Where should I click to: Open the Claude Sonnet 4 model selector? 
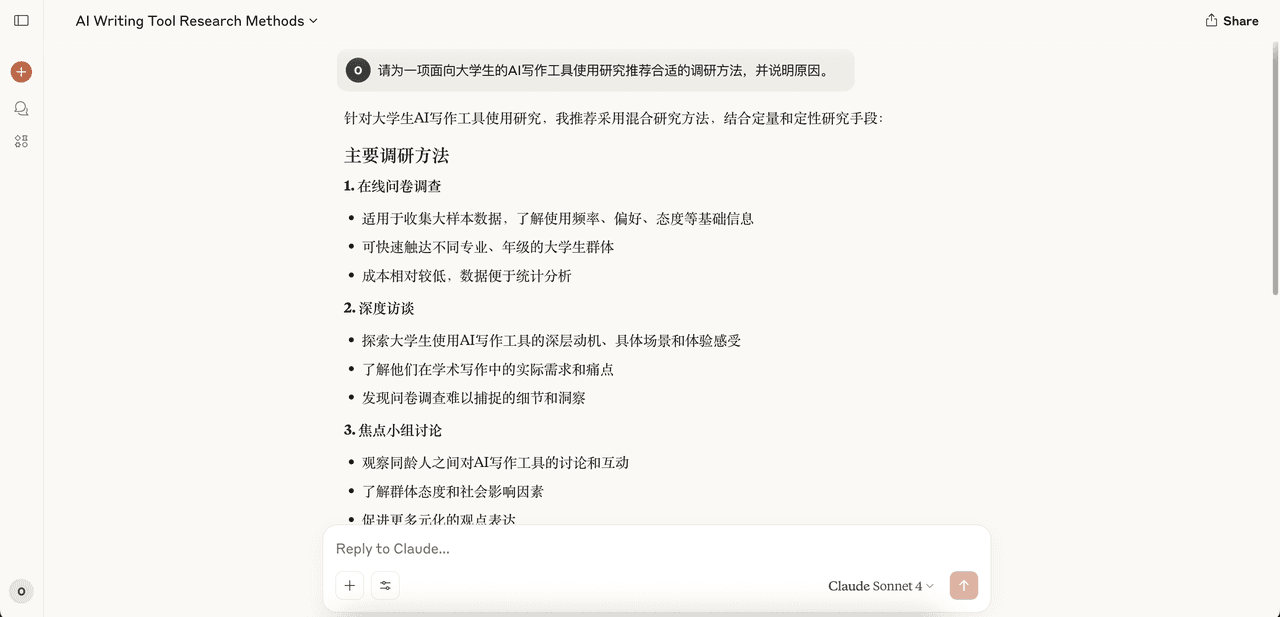881,586
